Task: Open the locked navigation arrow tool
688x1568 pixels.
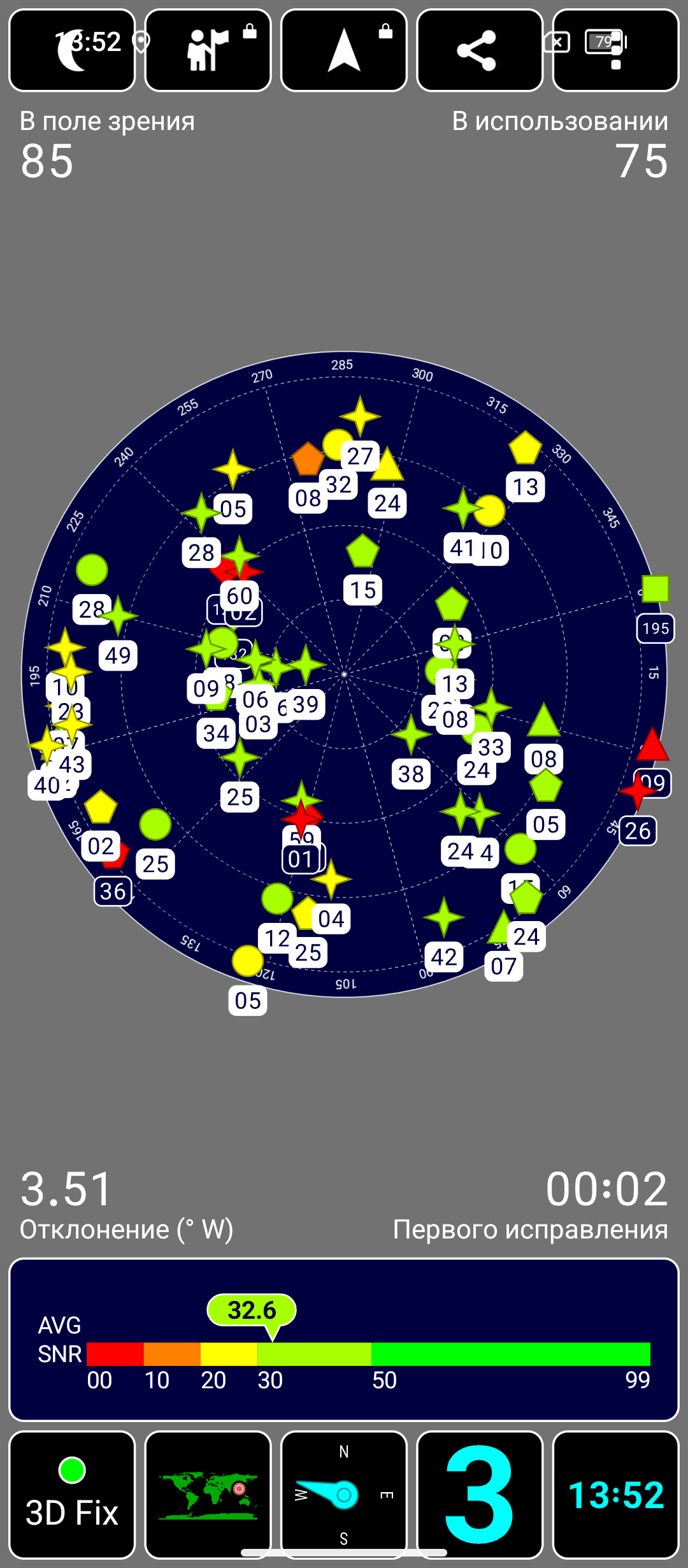Action: coord(343,50)
